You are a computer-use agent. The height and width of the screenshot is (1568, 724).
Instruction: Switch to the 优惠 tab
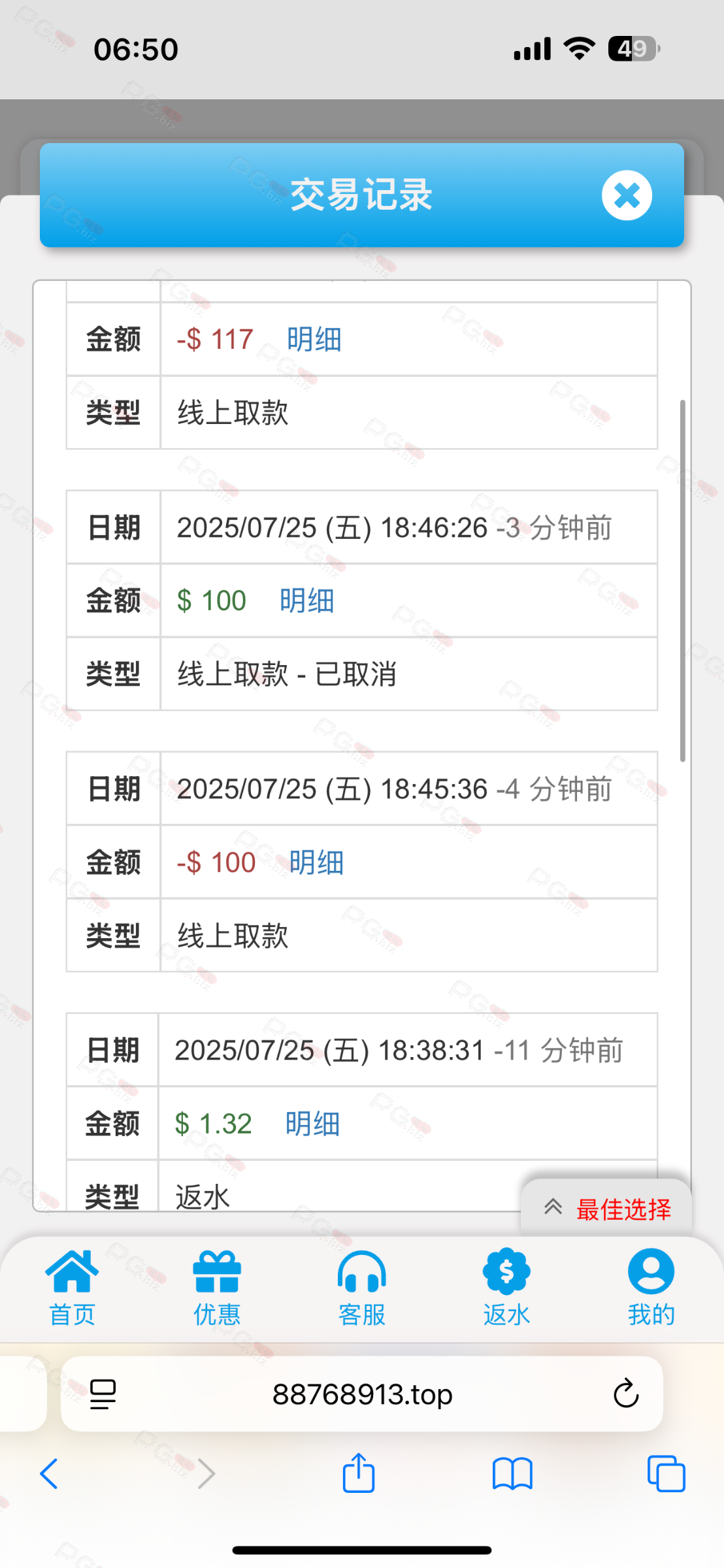click(x=217, y=1288)
